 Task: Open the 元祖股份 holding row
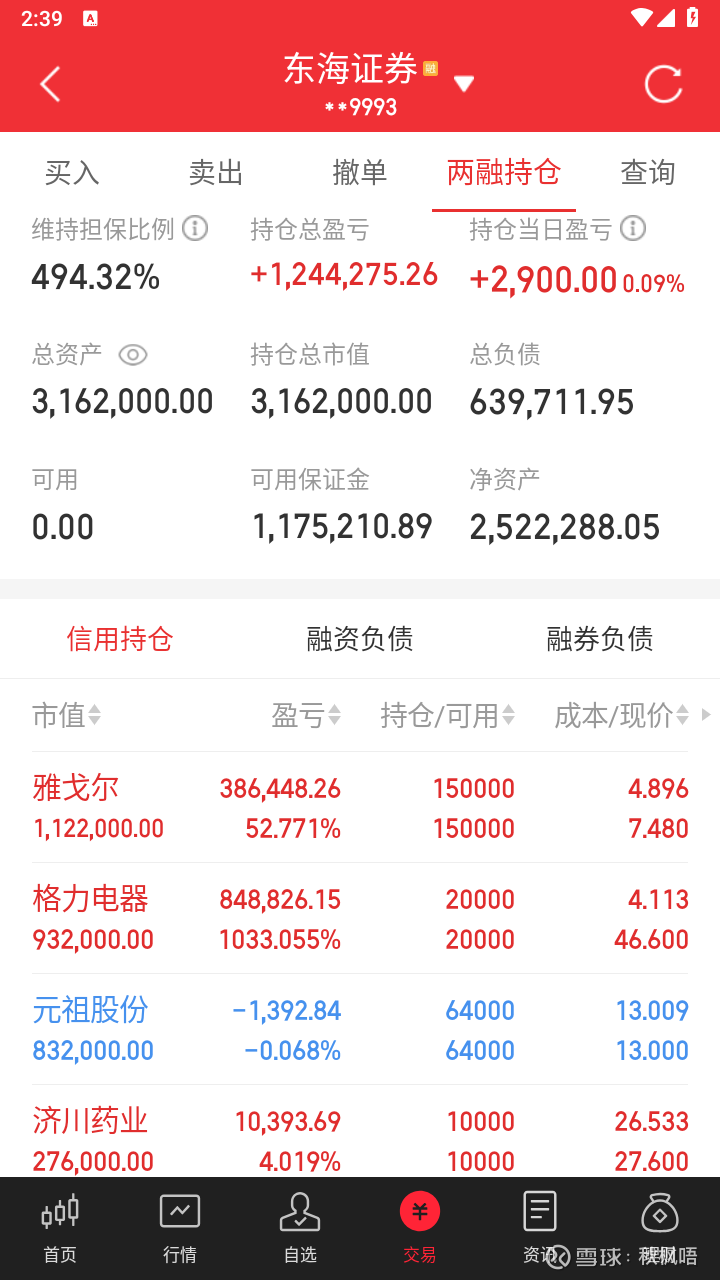tap(360, 1030)
